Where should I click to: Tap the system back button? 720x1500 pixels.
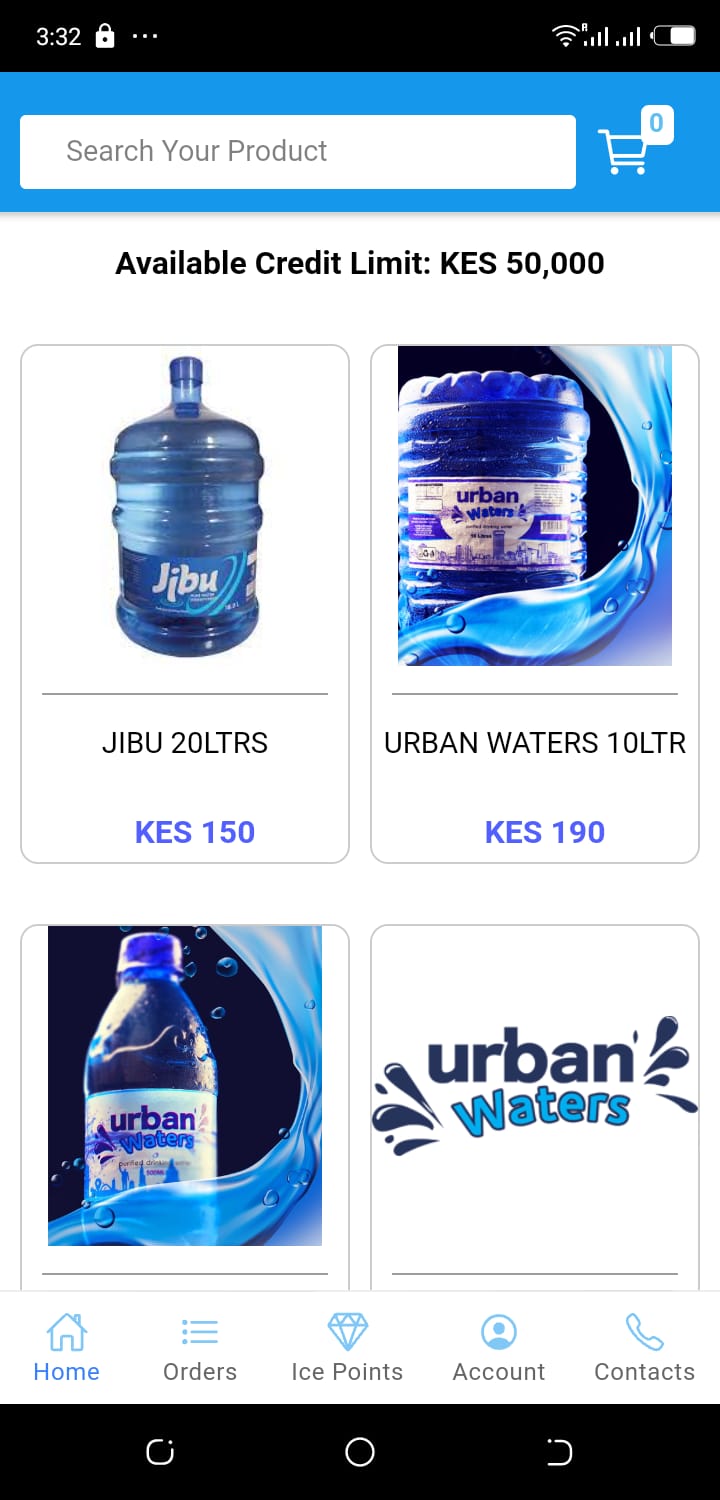(560, 1452)
